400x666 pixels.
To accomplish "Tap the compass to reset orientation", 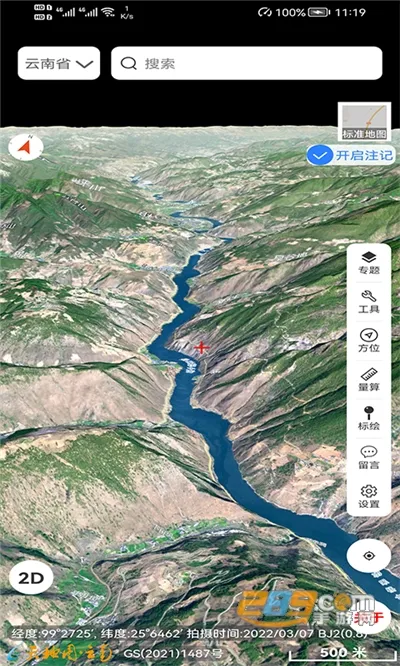I will coord(26,147).
